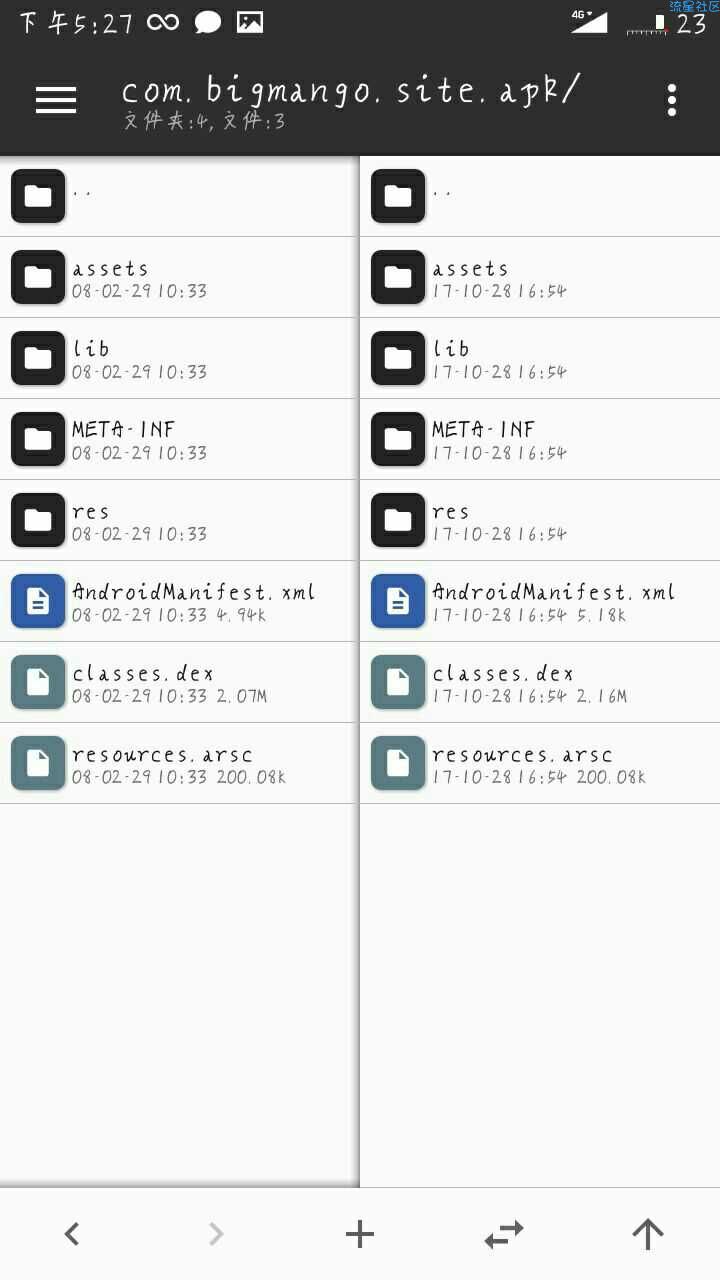The height and width of the screenshot is (1280, 720).
Task: Swap the two panes
Action: [504, 1234]
